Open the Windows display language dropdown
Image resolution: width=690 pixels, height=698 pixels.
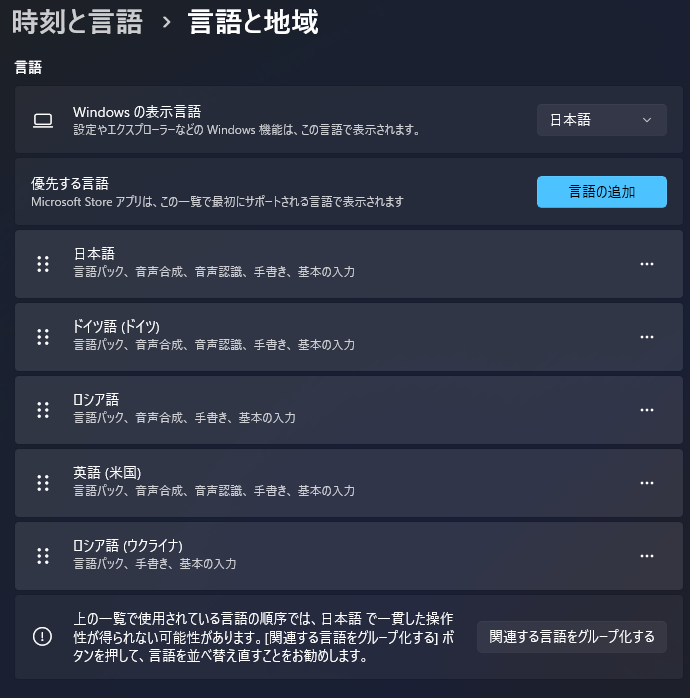click(601, 120)
